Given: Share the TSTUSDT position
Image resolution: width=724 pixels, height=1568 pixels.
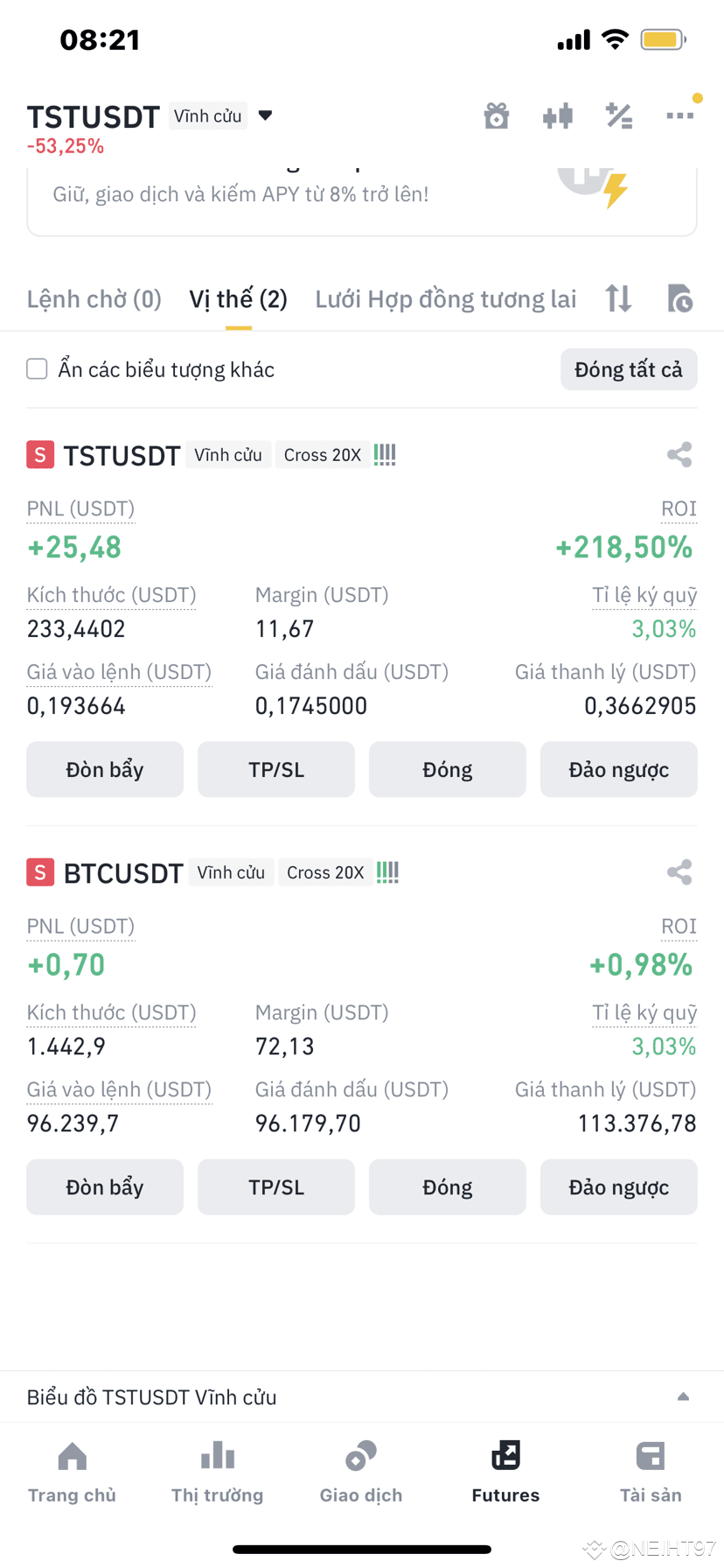Looking at the screenshot, I should [x=679, y=454].
